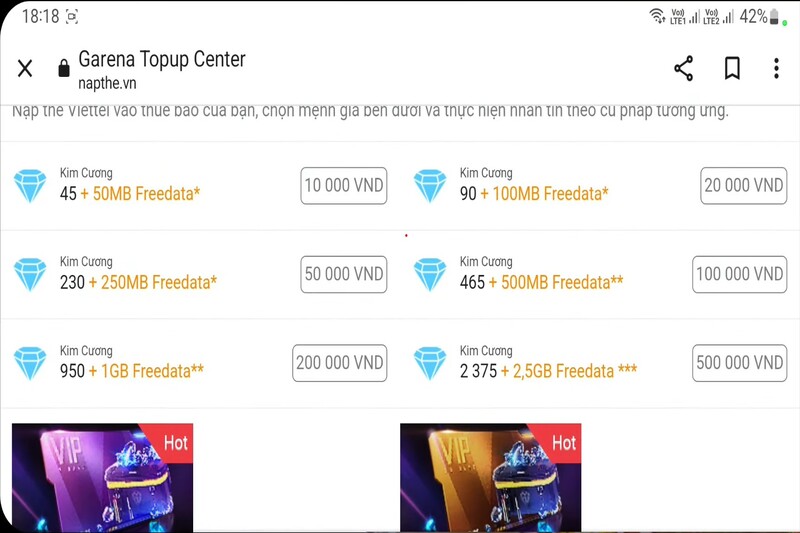Share the Garena Topup Center page
The width and height of the screenshot is (800, 533).
coord(683,68)
